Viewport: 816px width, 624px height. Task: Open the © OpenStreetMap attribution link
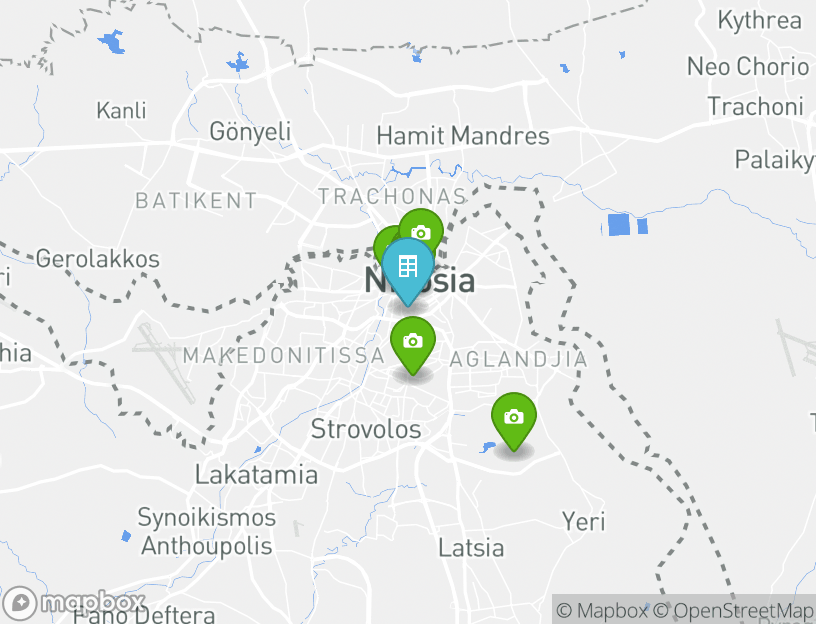click(x=735, y=610)
